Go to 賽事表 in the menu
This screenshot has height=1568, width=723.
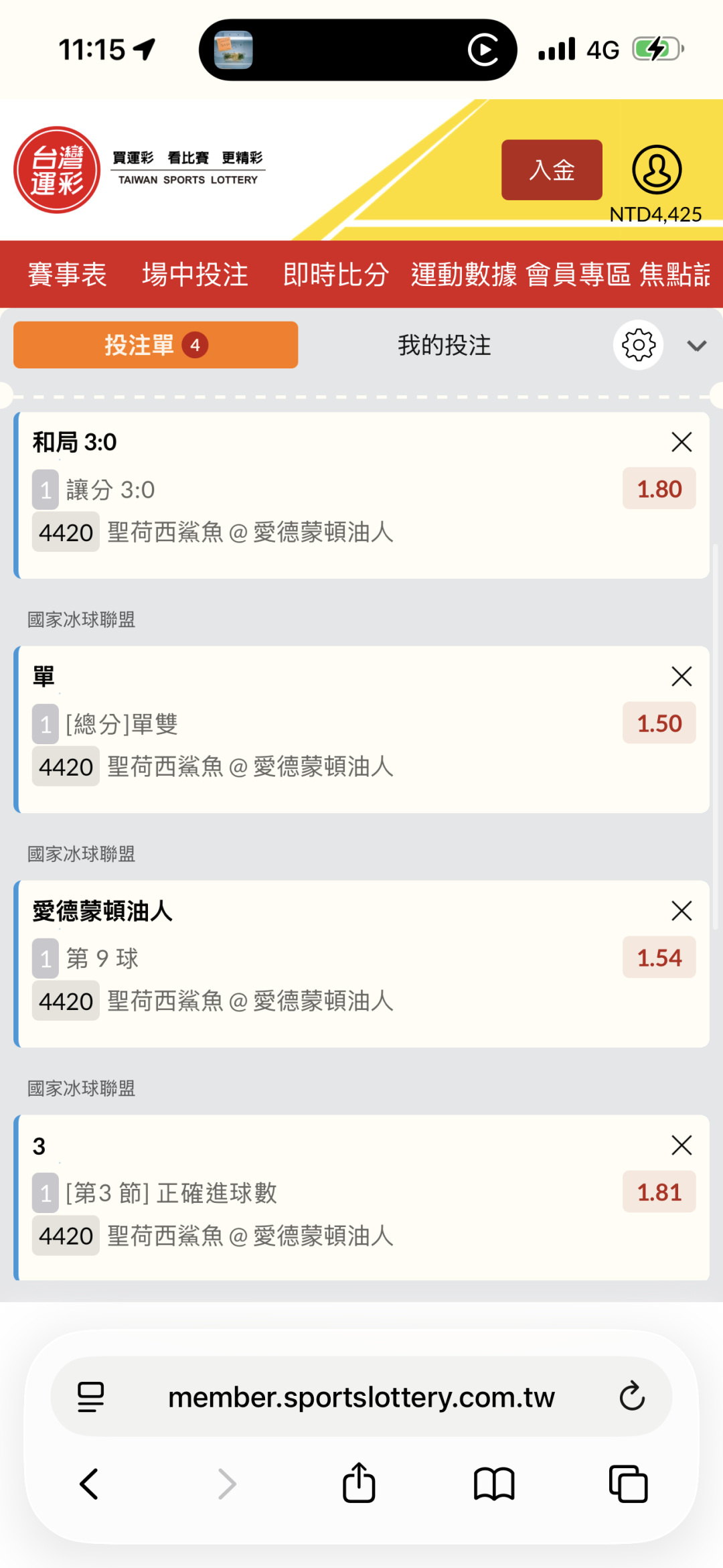click(x=67, y=275)
